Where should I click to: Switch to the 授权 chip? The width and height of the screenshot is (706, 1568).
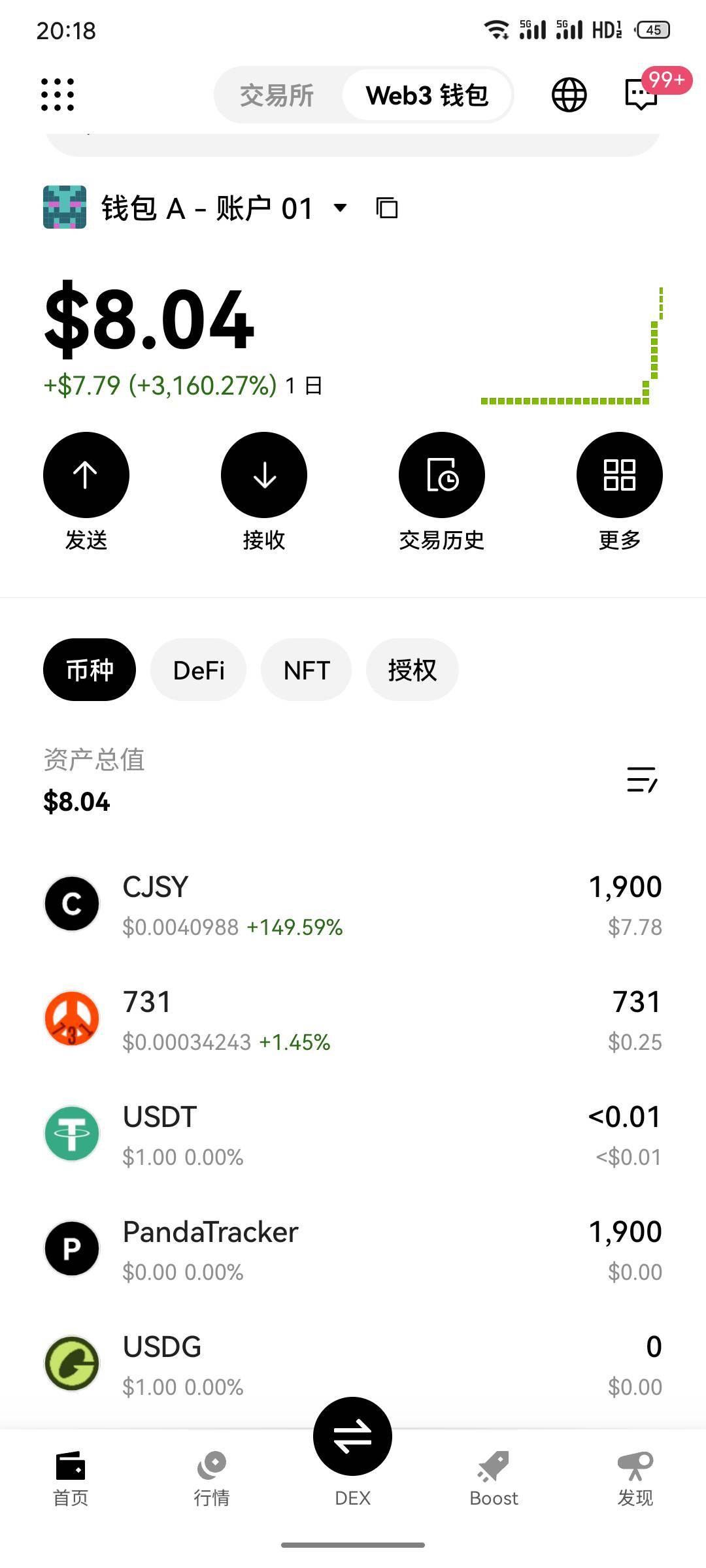412,670
